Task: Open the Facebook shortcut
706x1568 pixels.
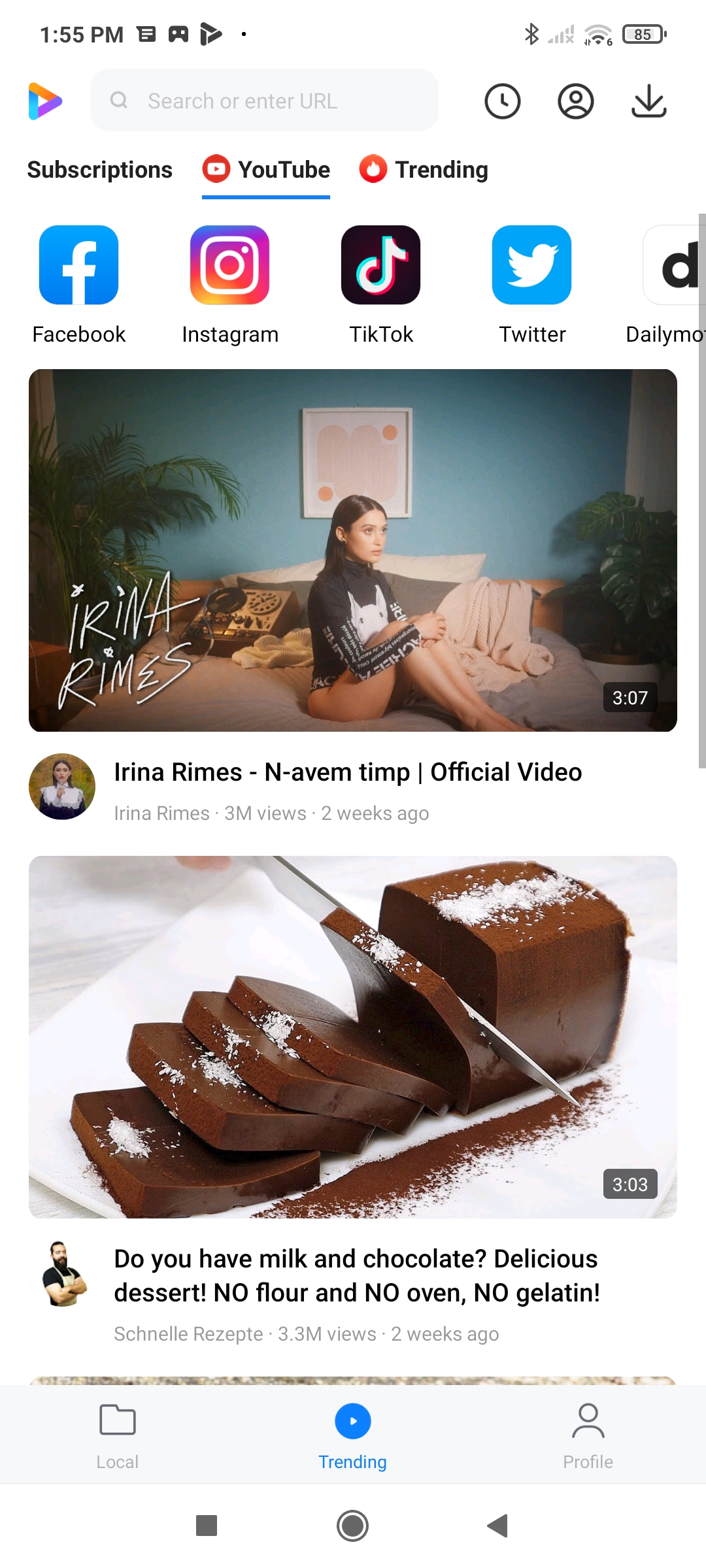Action: (x=79, y=286)
